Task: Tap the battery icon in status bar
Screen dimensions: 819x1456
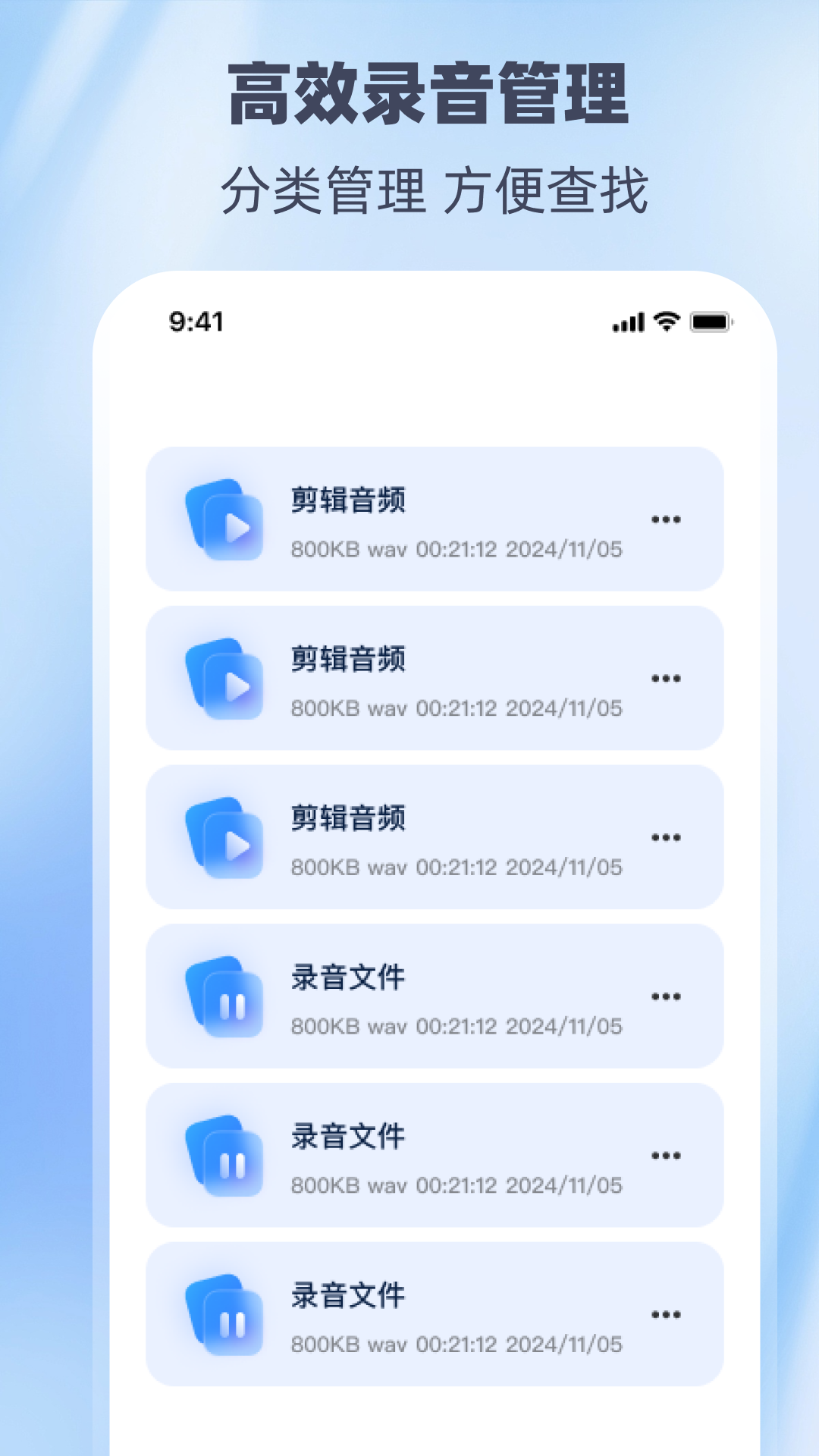Action: coord(711,322)
